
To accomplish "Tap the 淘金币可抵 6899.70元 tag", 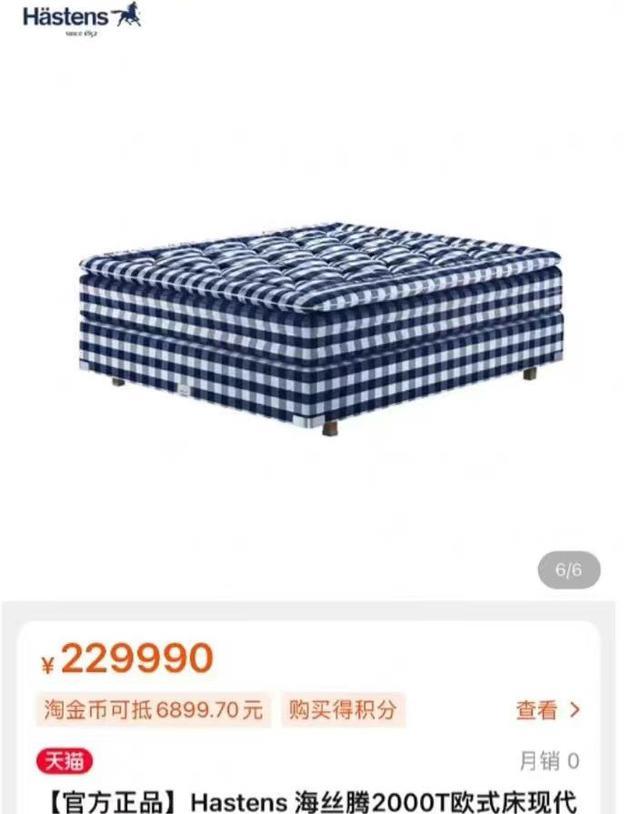I will point(153,710).
